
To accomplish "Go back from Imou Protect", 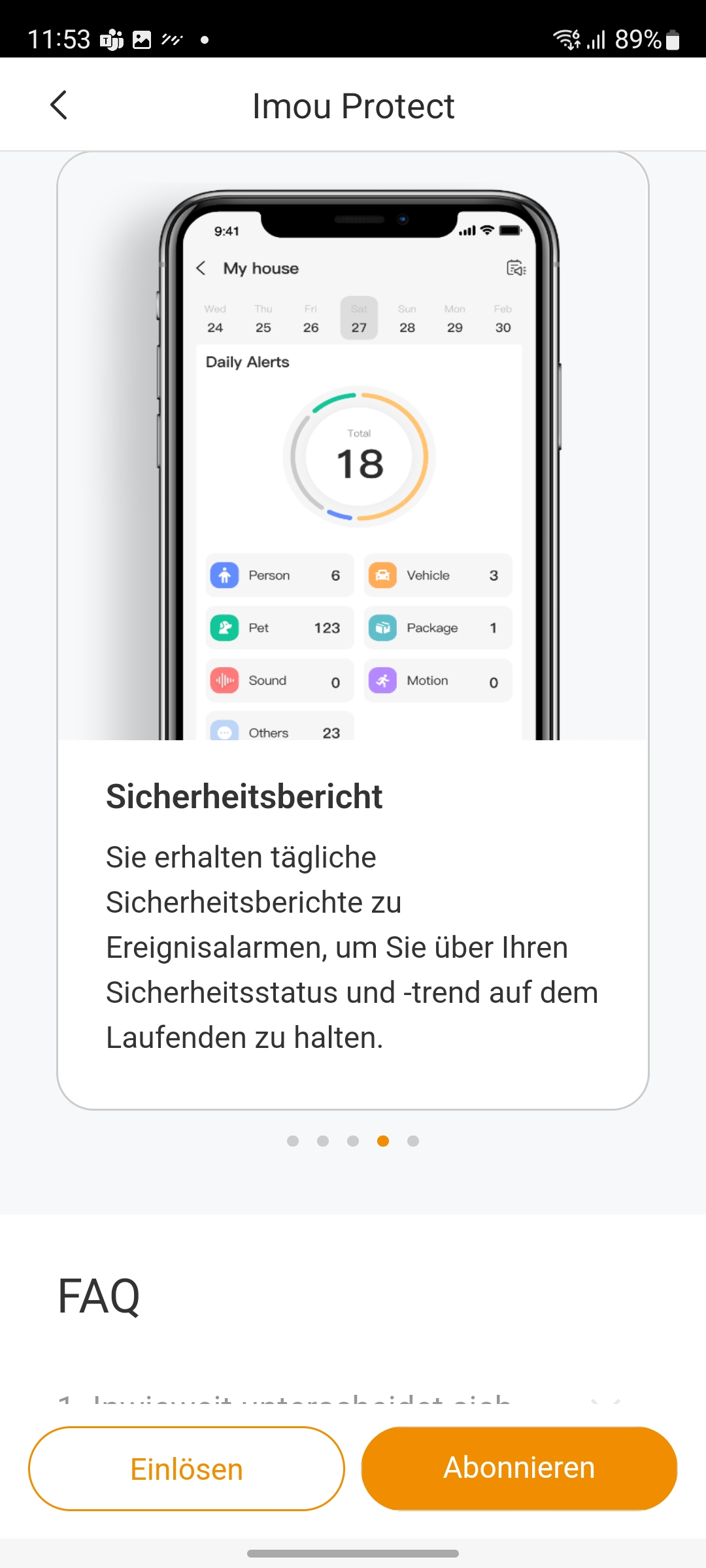I will (x=59, y=105).
